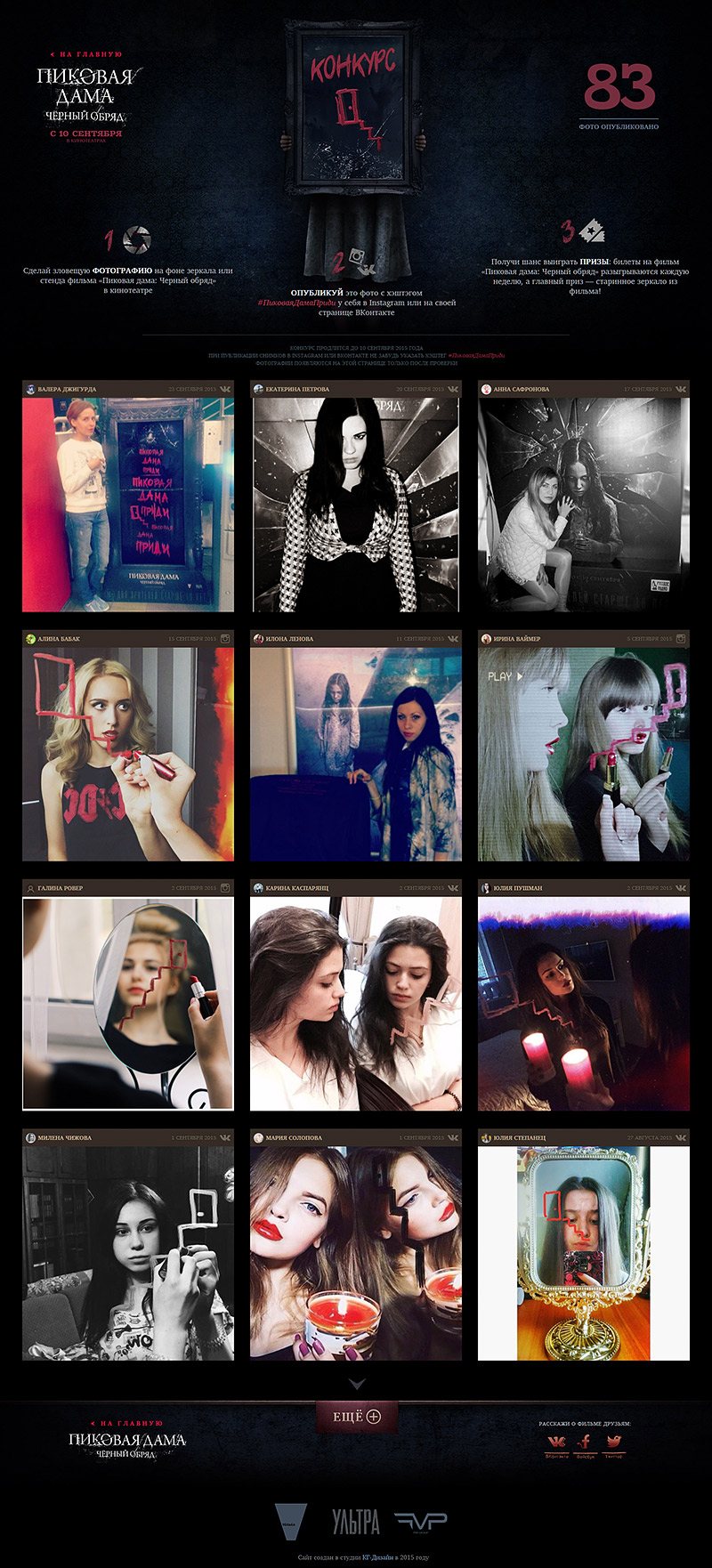Share the film on Twitter
The width and height of the screenshot is (712, 1568).
pos(614,1443)
